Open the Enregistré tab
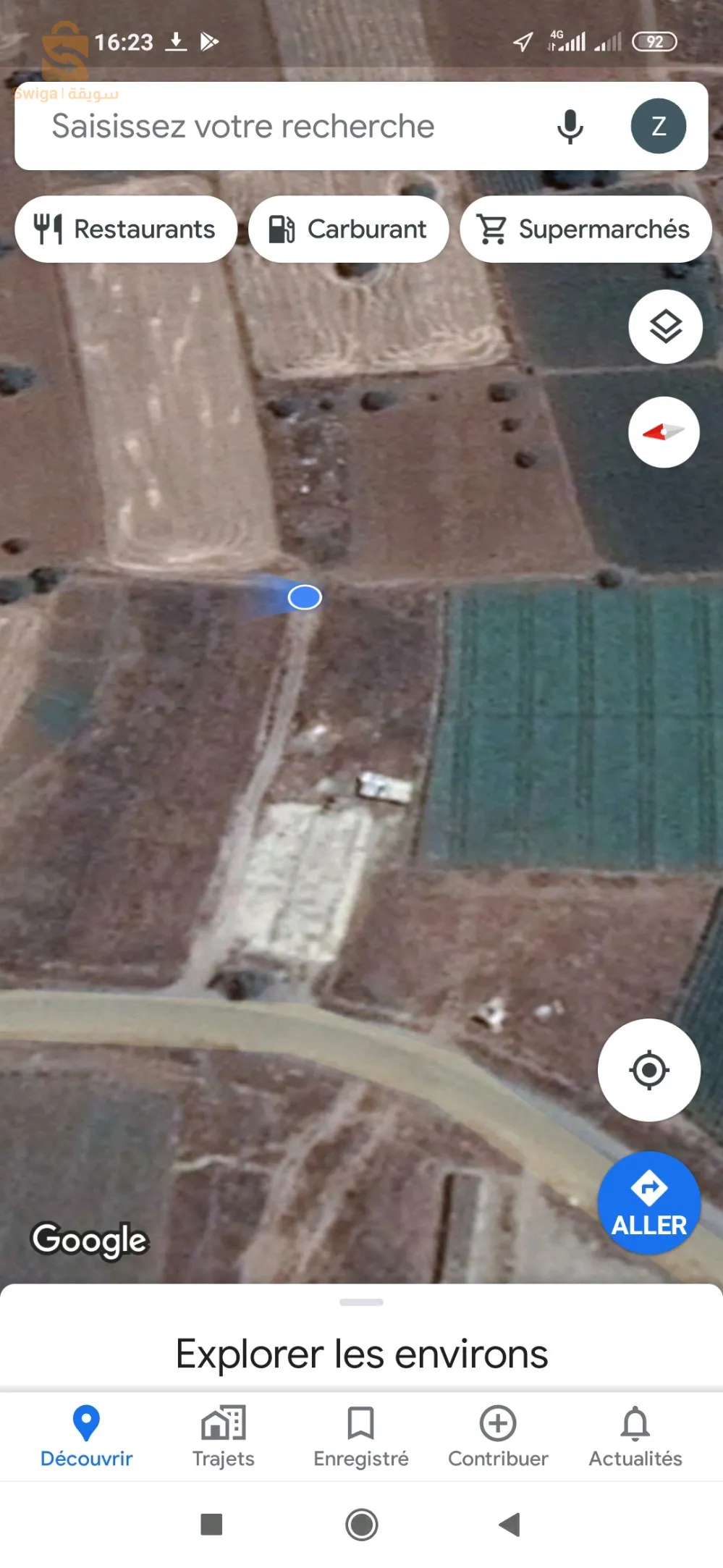This screenshot has width=723, height=1568. click(361, 1436)
